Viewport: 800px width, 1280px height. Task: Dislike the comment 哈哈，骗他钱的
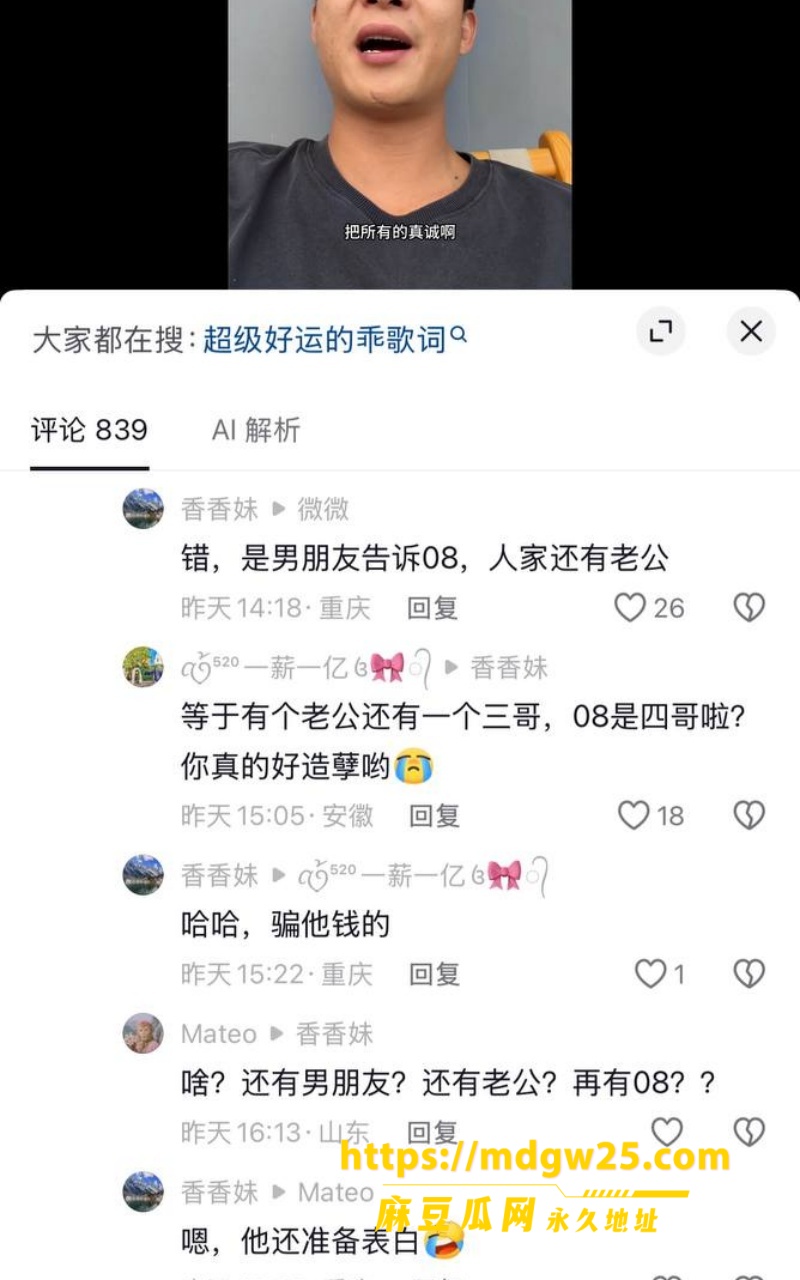tap(749, 973)
